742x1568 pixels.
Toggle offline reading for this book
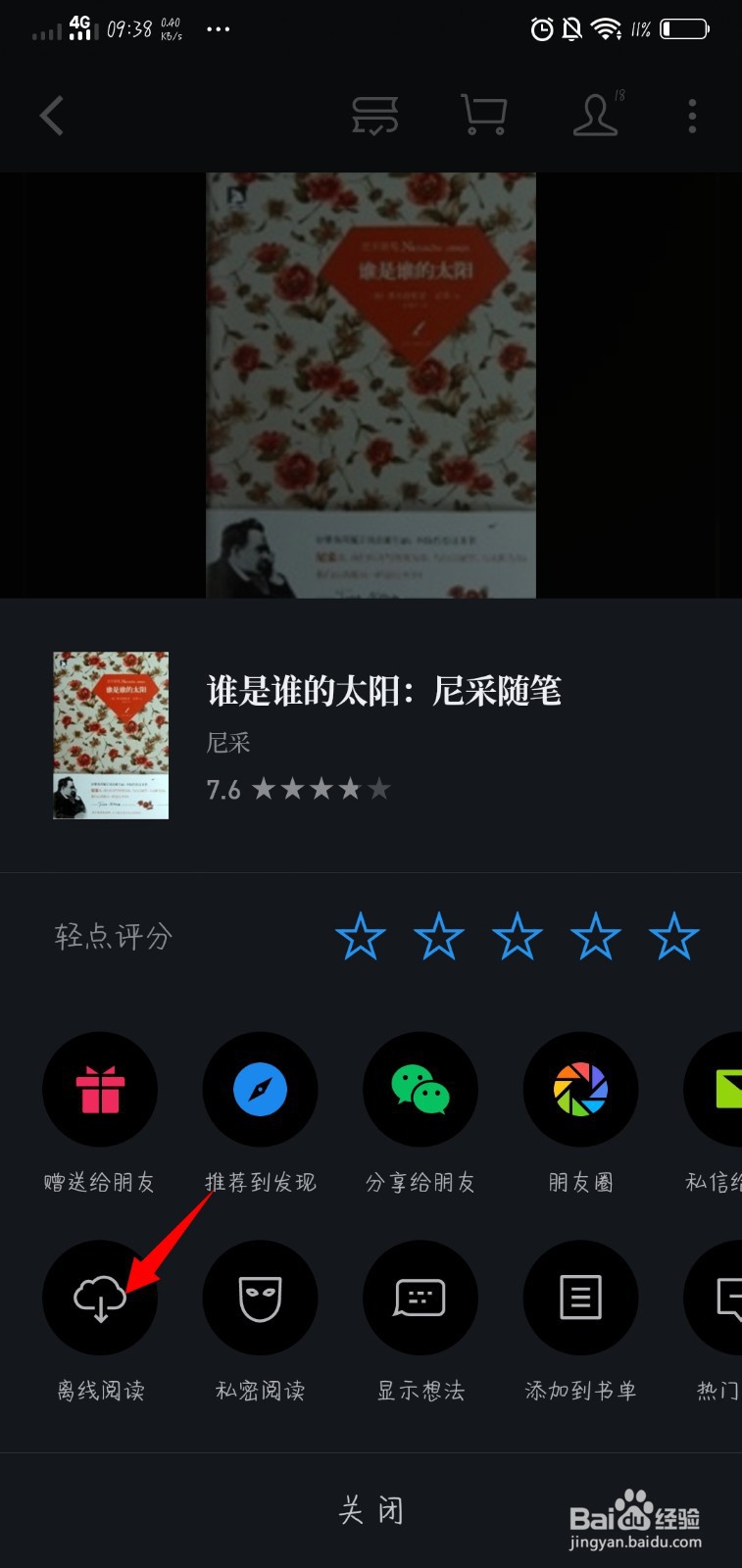pos(100,1297)
